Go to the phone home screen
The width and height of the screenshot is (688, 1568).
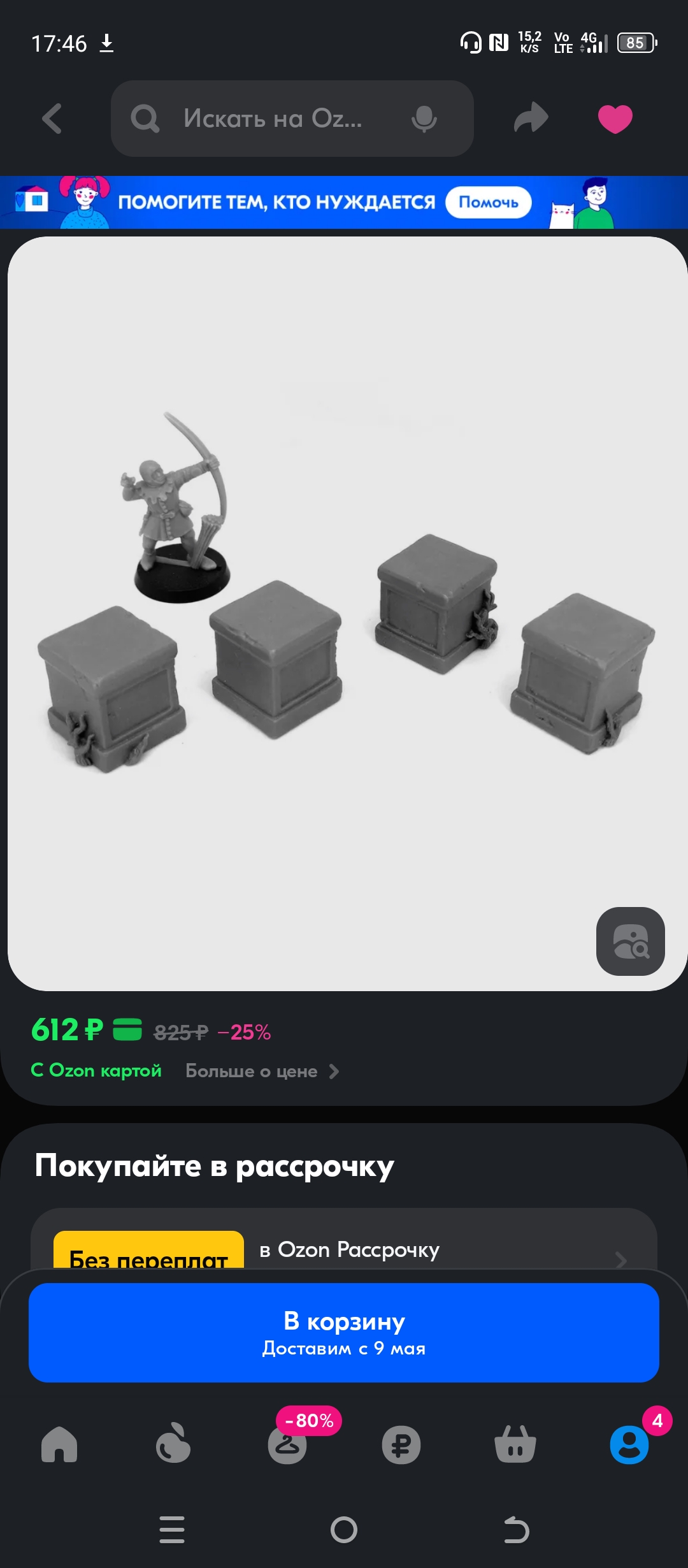[344, 1530]
